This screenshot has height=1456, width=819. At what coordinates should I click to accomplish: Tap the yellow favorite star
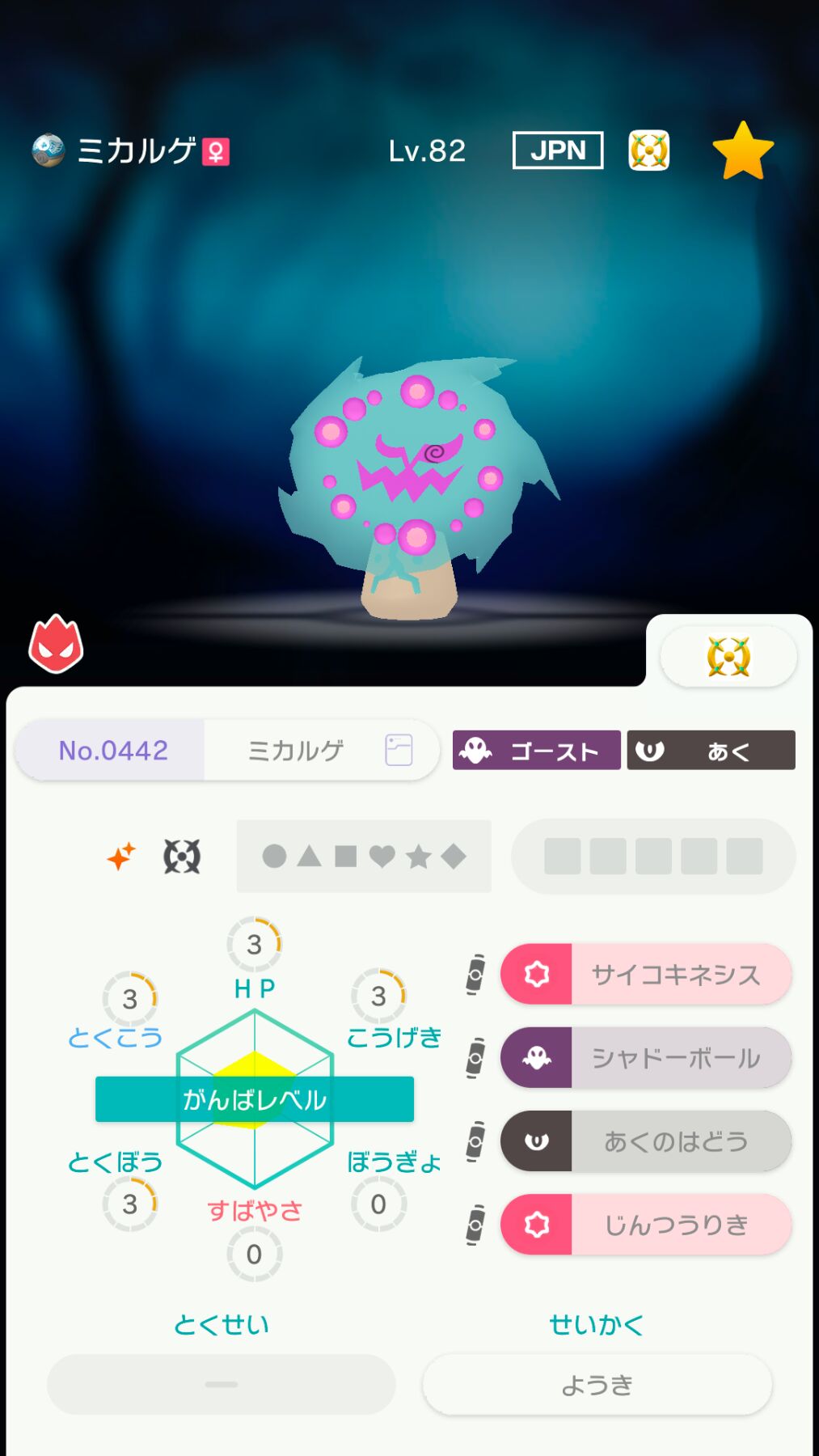click(742, 151)
